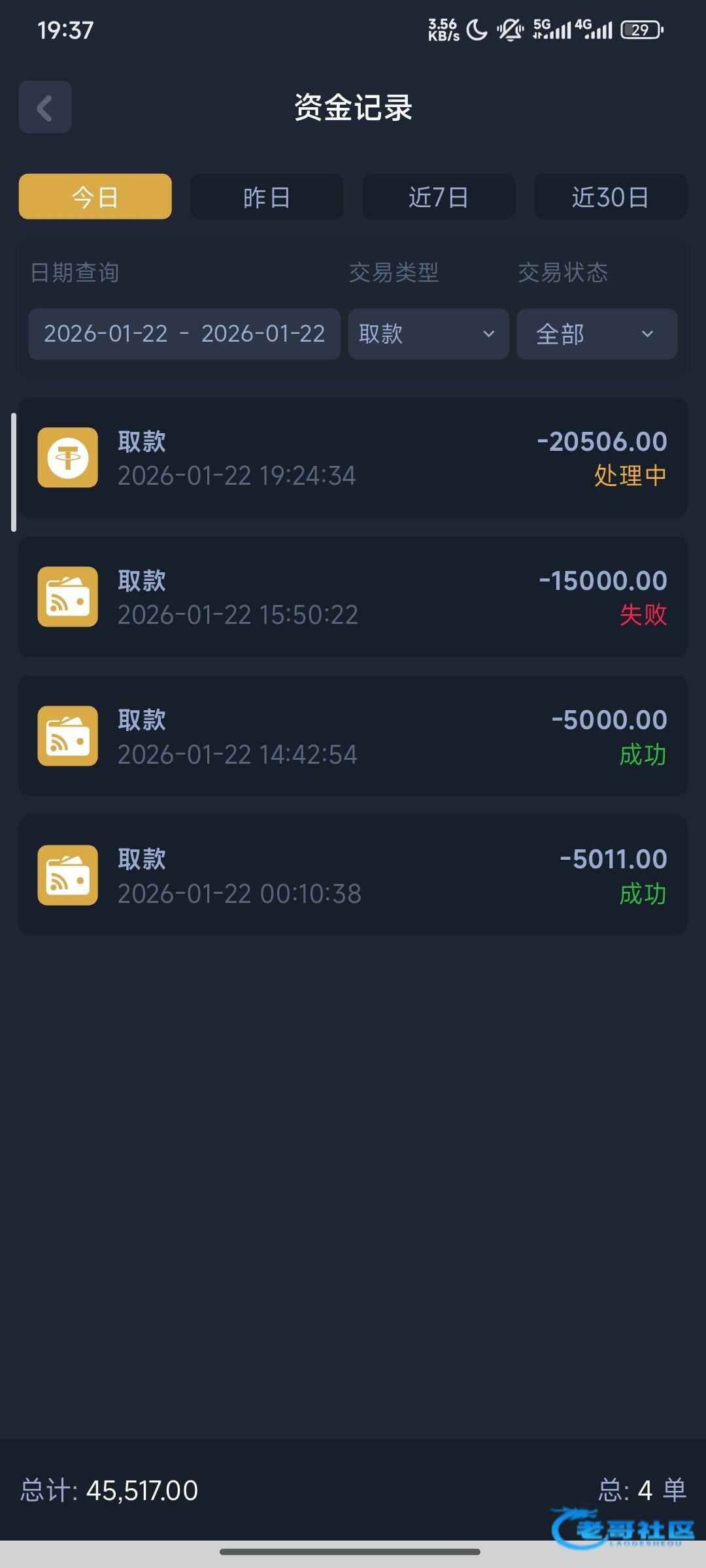The width and height of the screenshot is (706, 1568).
Task: View the -5011.00 withdrawal at 00:10:38
Action: [x=353, y=875]
